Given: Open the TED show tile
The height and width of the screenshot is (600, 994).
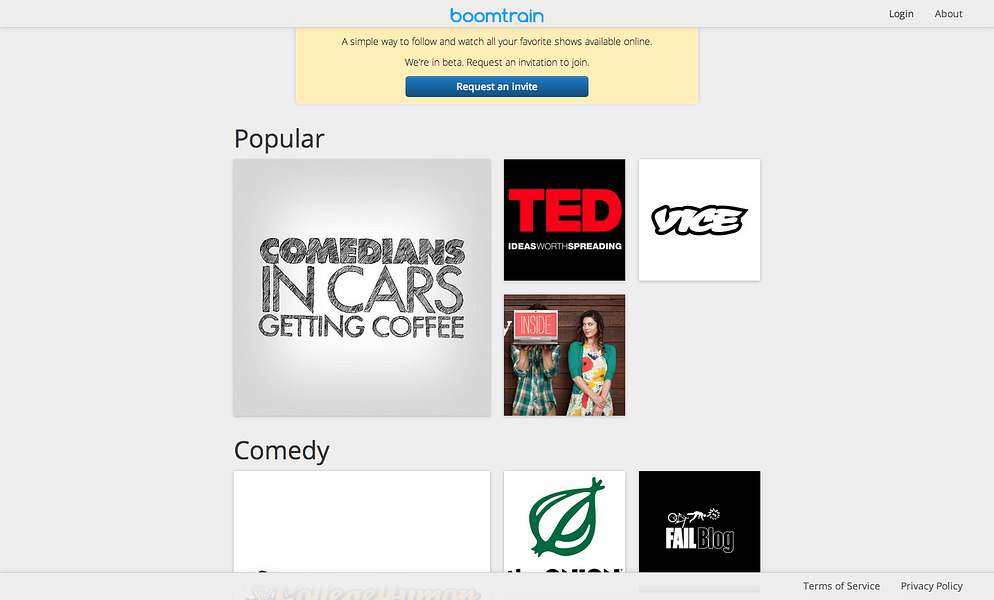Looking at the screenshot, I should click(564, 220).
